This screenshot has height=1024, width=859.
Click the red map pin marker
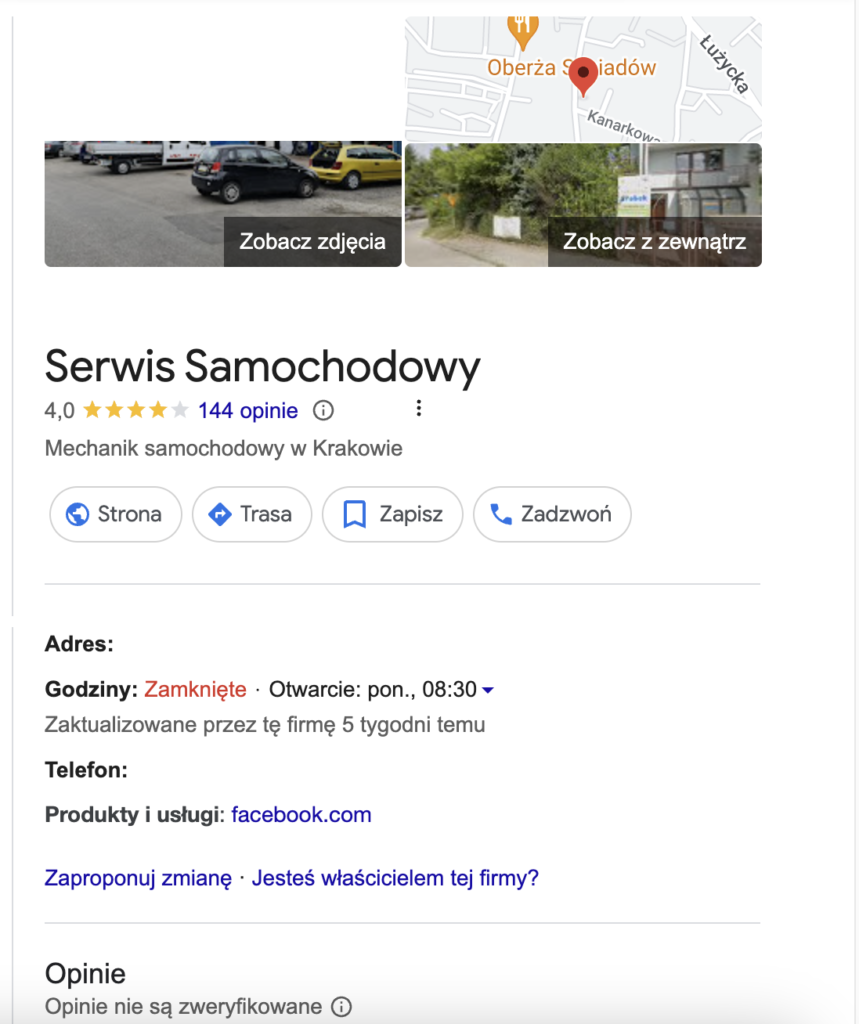pos(583,73)
